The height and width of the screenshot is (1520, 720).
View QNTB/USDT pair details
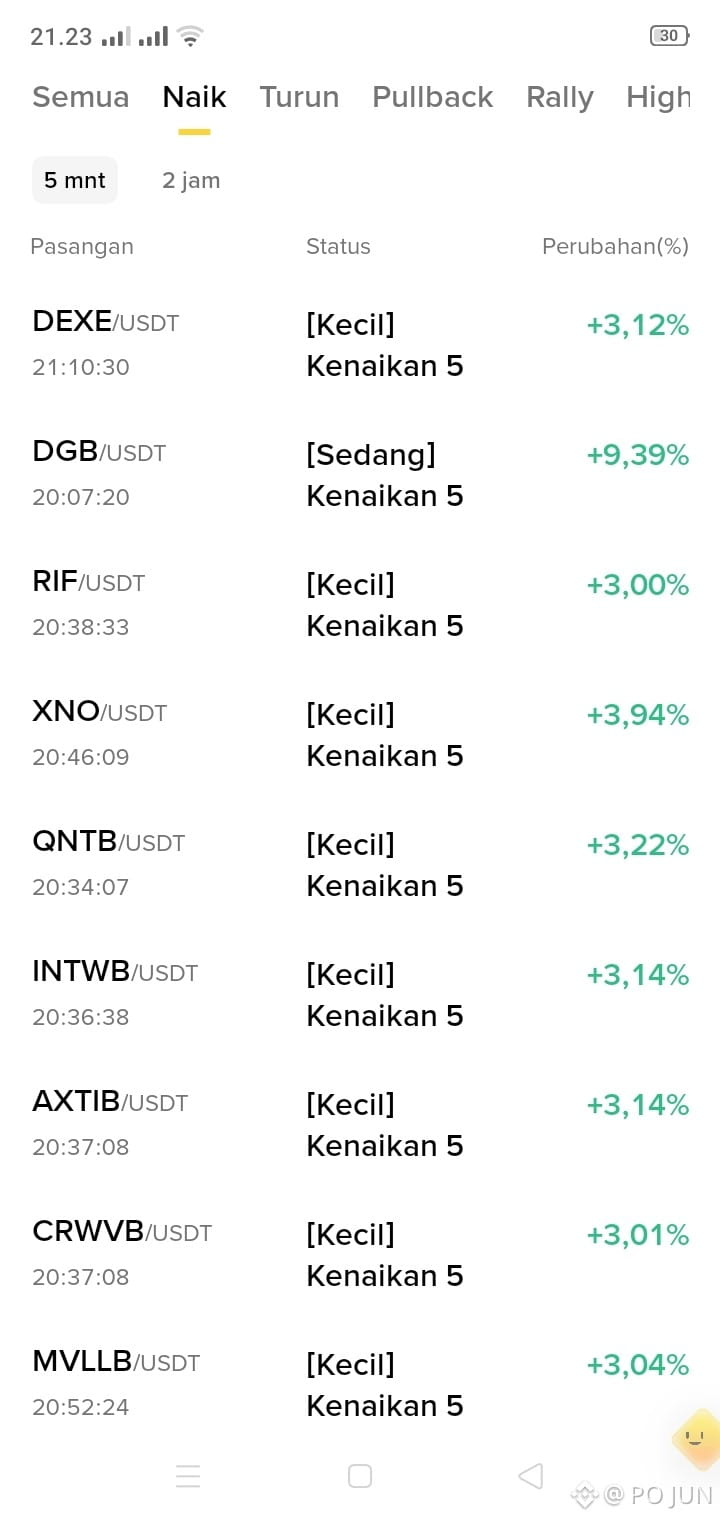[360, 865]
